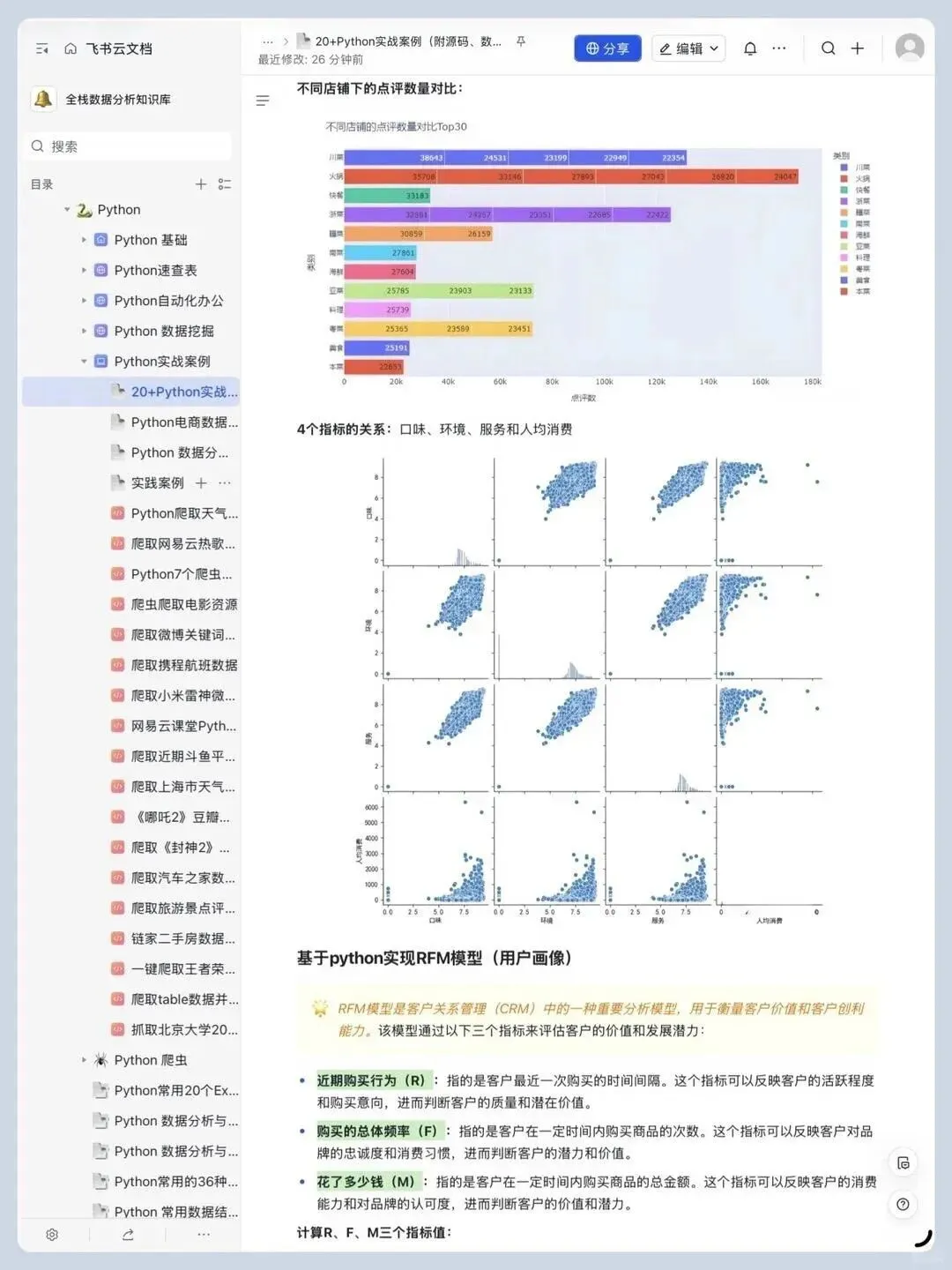This screenshot has width=952, height=1270.
Task: Show the document outline toggle
Action: 263,101
